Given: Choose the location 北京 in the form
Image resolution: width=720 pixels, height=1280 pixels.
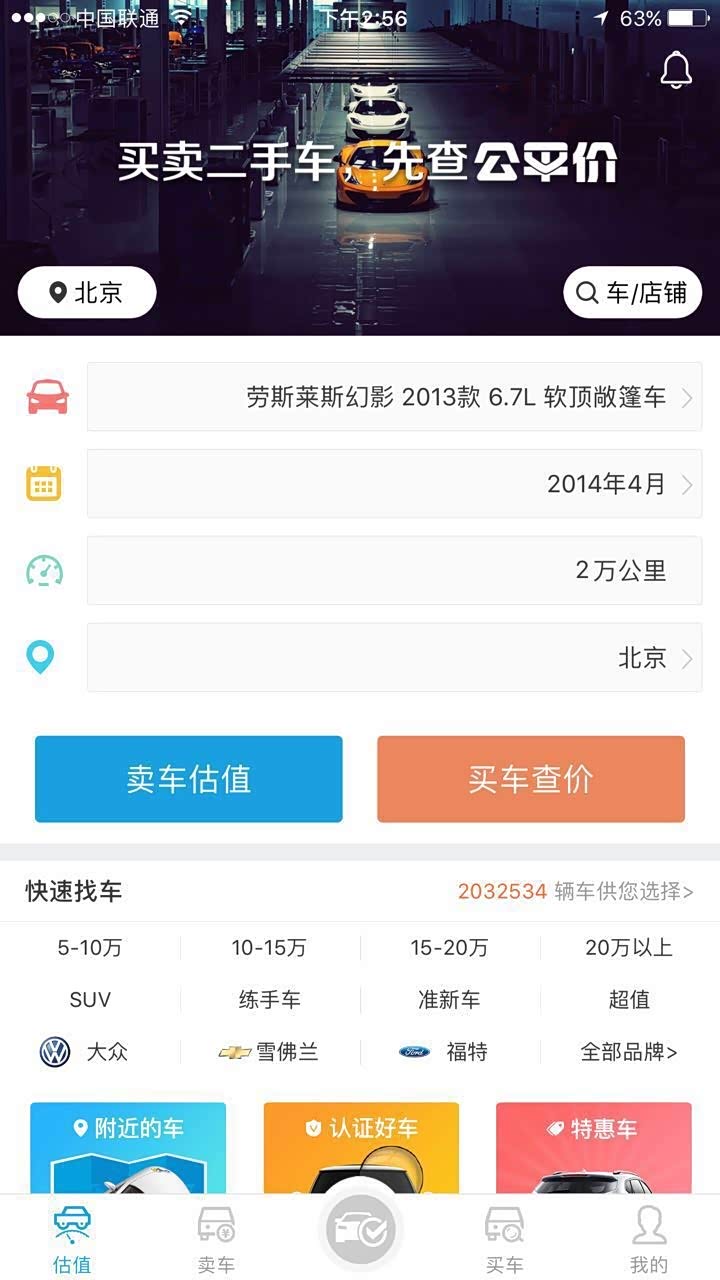Looking at the screenshot, I should (x=394, y=658).
